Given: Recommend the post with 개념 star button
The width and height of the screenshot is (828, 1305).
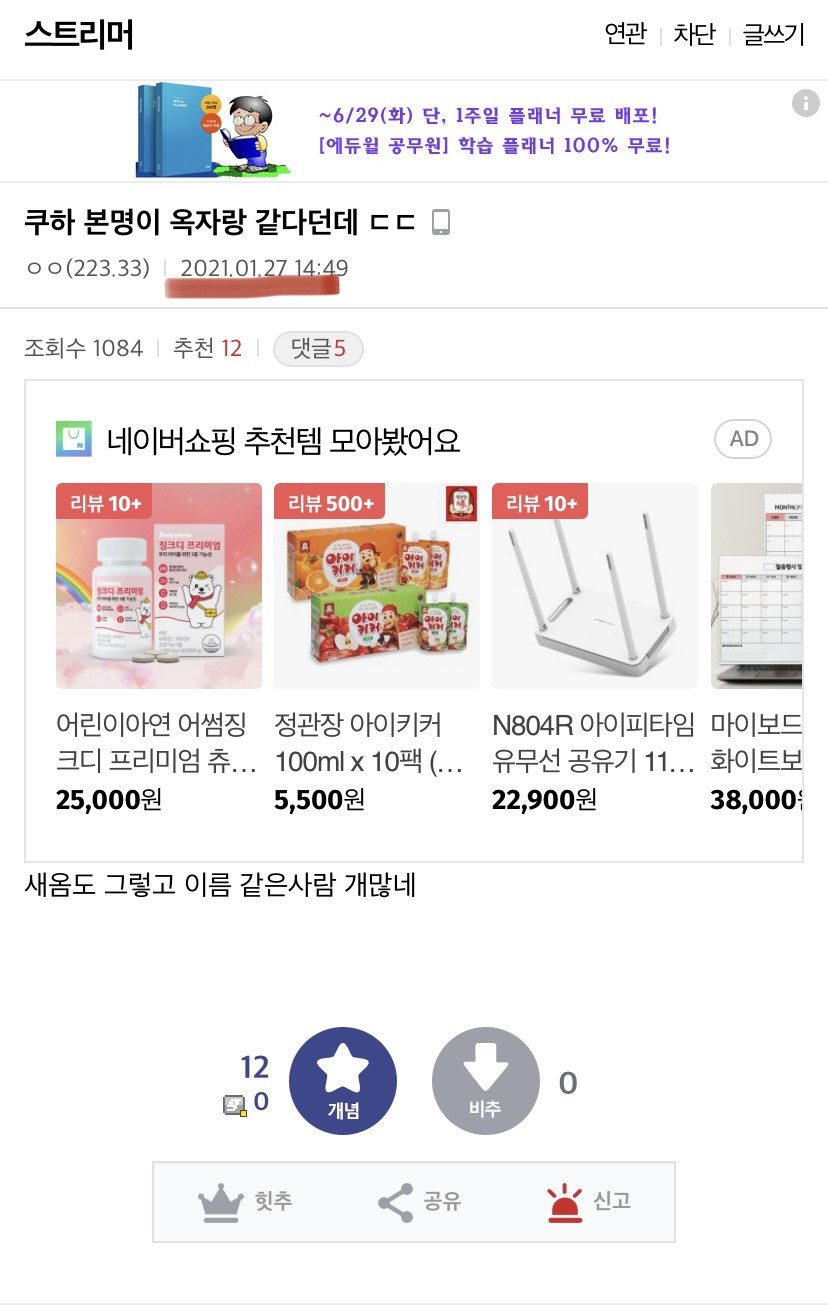Looking at the screenshot, I should [343, 1081].
